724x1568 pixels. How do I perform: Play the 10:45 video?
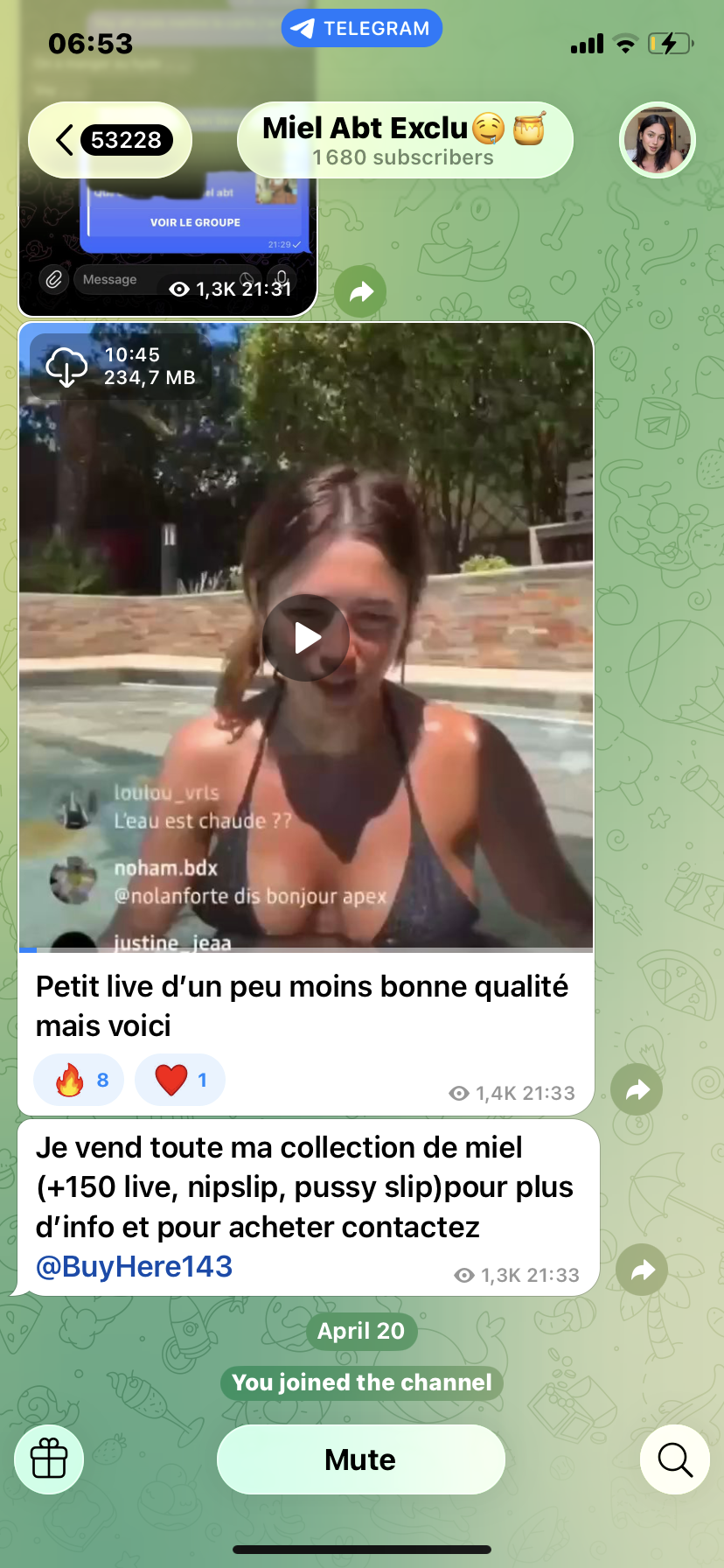[306, 638]
